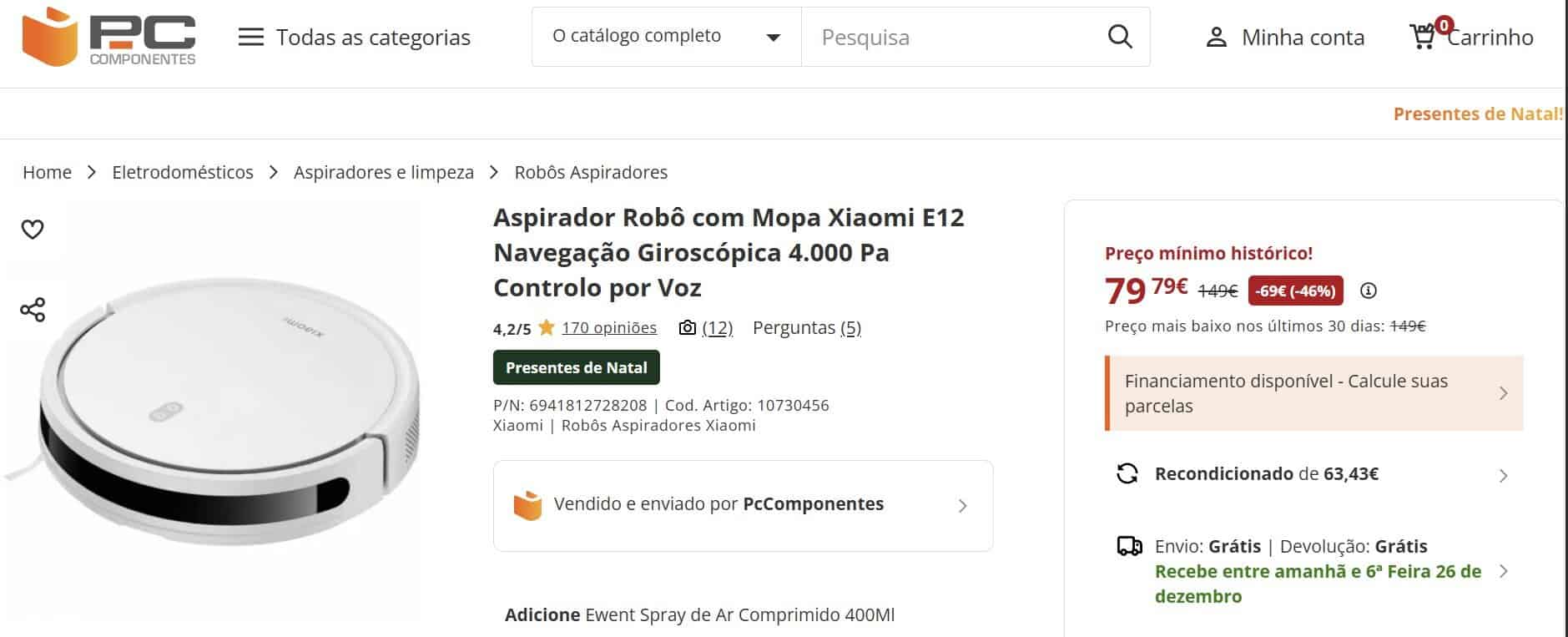Image resolution: width=1568 pixels, height=637 pixels.
Task: Open the Presentes de Natal! promo link
Action: tap(1477, 114)
